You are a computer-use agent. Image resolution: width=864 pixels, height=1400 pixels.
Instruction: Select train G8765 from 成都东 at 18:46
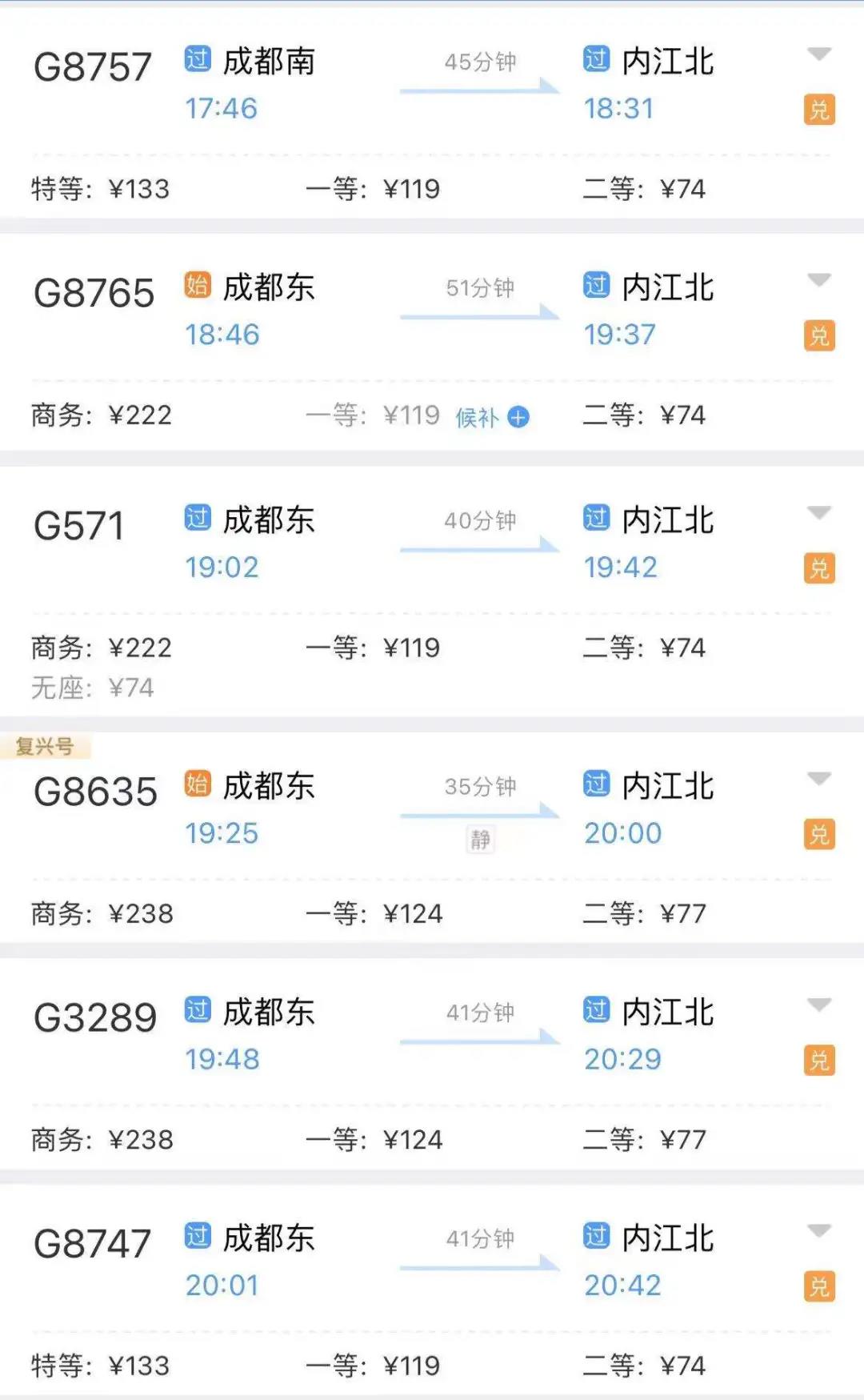click(x=94, y=294)
